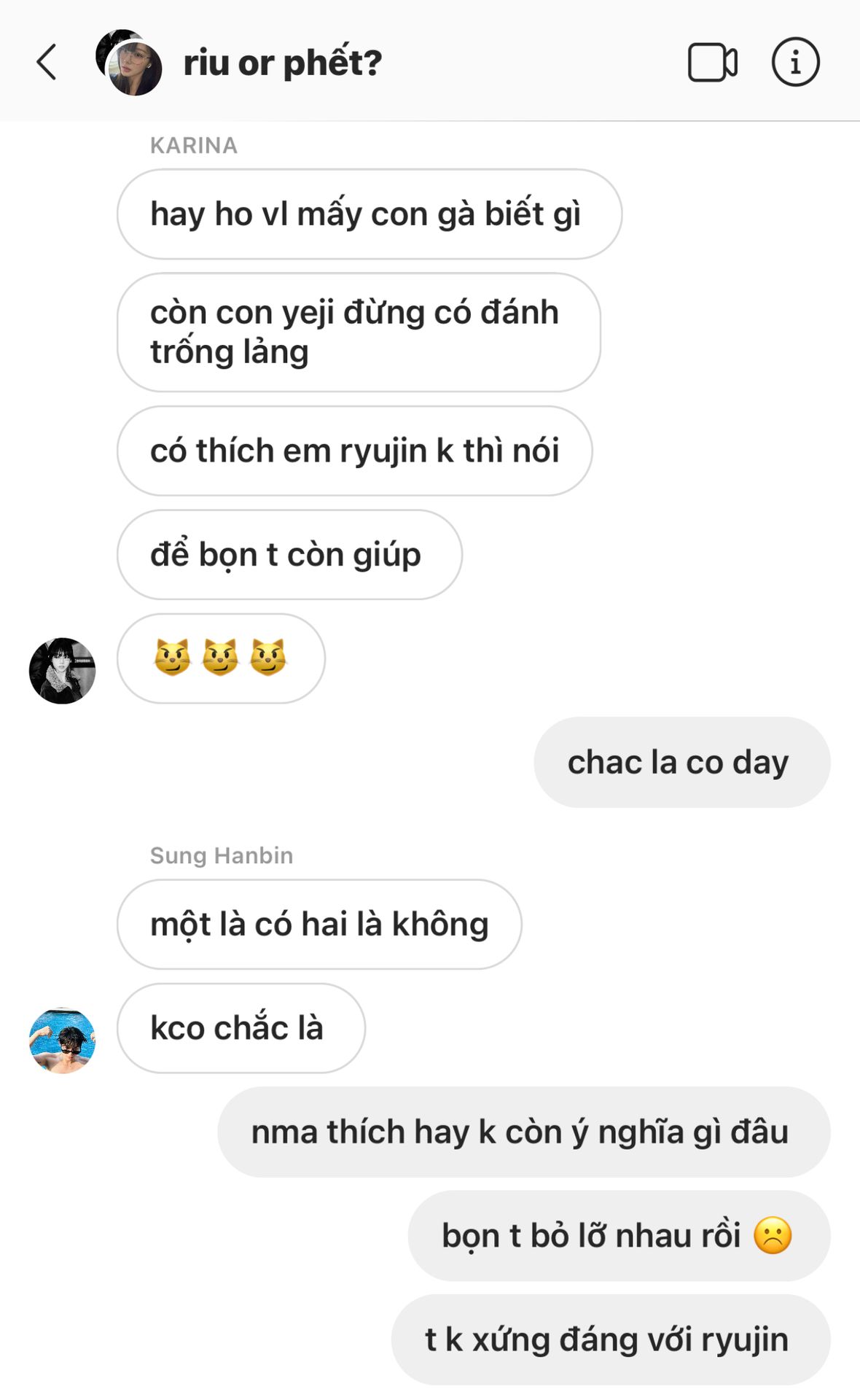Open the riu or phết? group profile
Viewport: 860px width, 1400px height.
(x=282, y=63)
